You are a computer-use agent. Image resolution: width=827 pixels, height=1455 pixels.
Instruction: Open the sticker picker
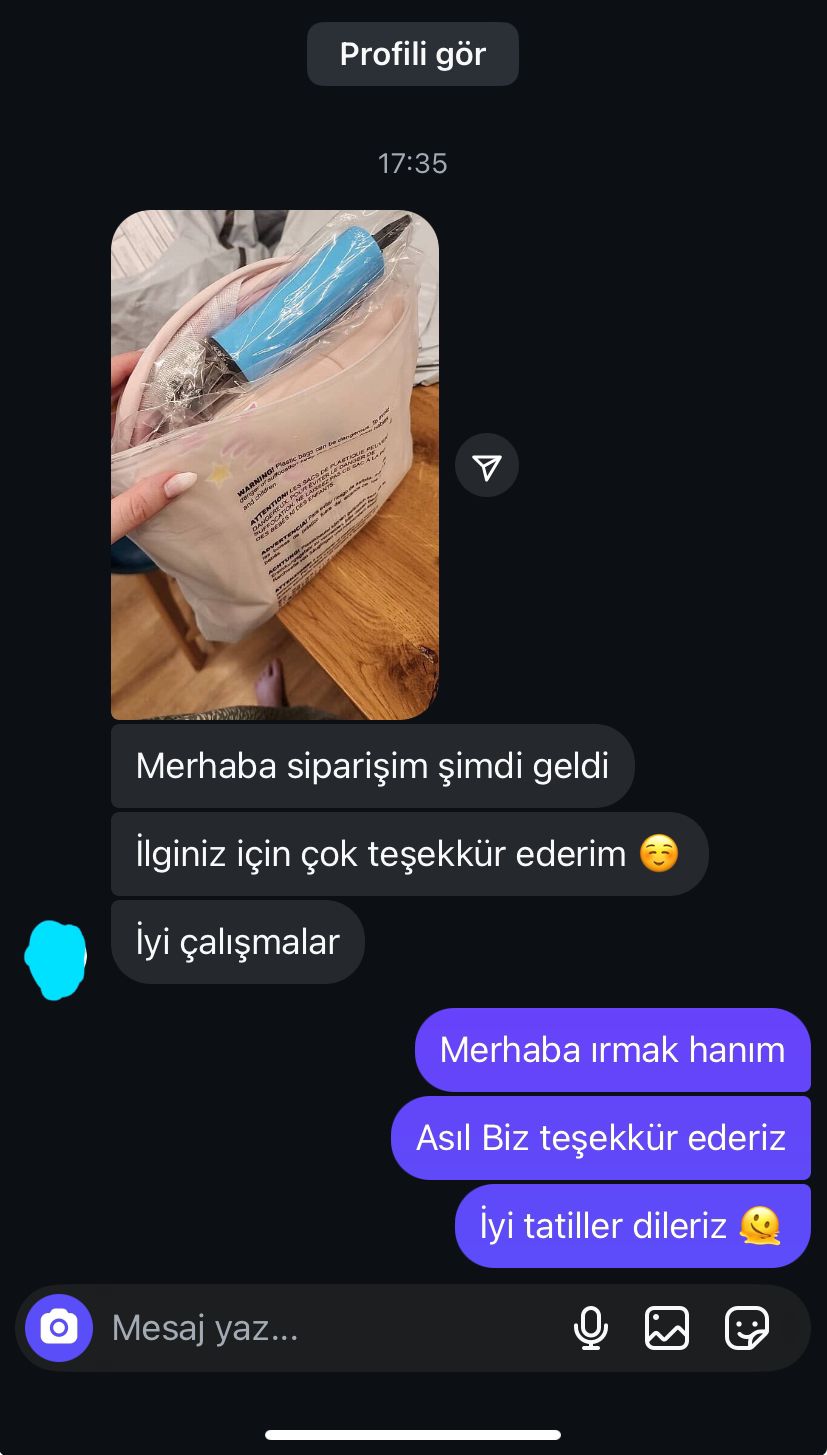[746, 1328]
